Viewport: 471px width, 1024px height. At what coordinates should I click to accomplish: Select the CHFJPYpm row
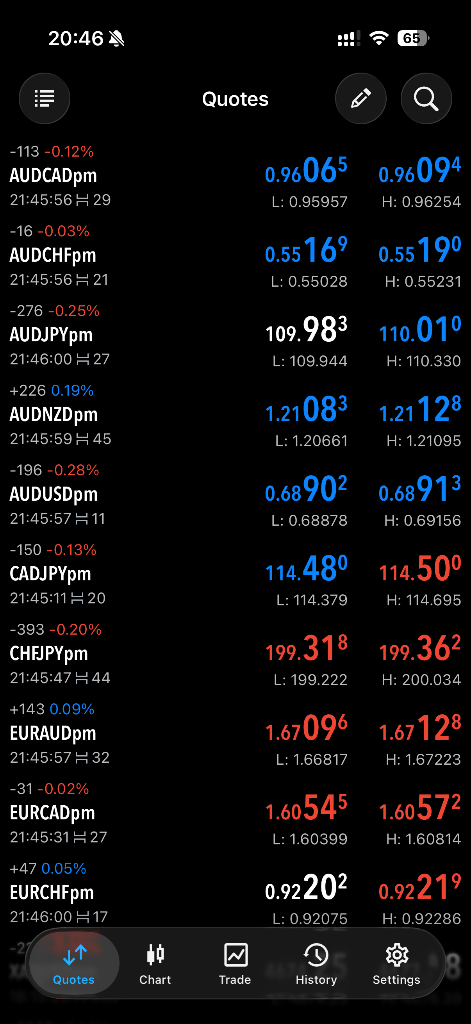235,654
